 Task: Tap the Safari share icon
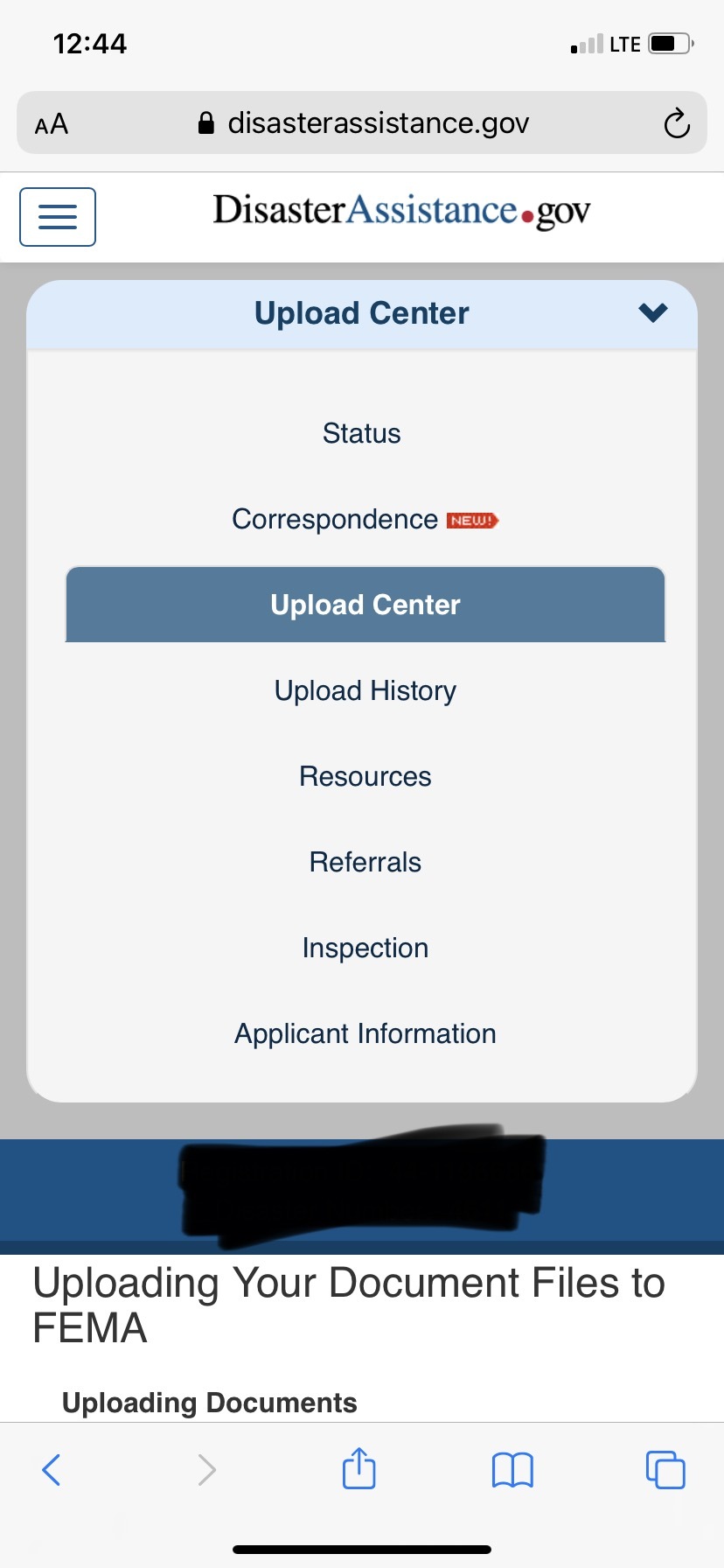358,1470
